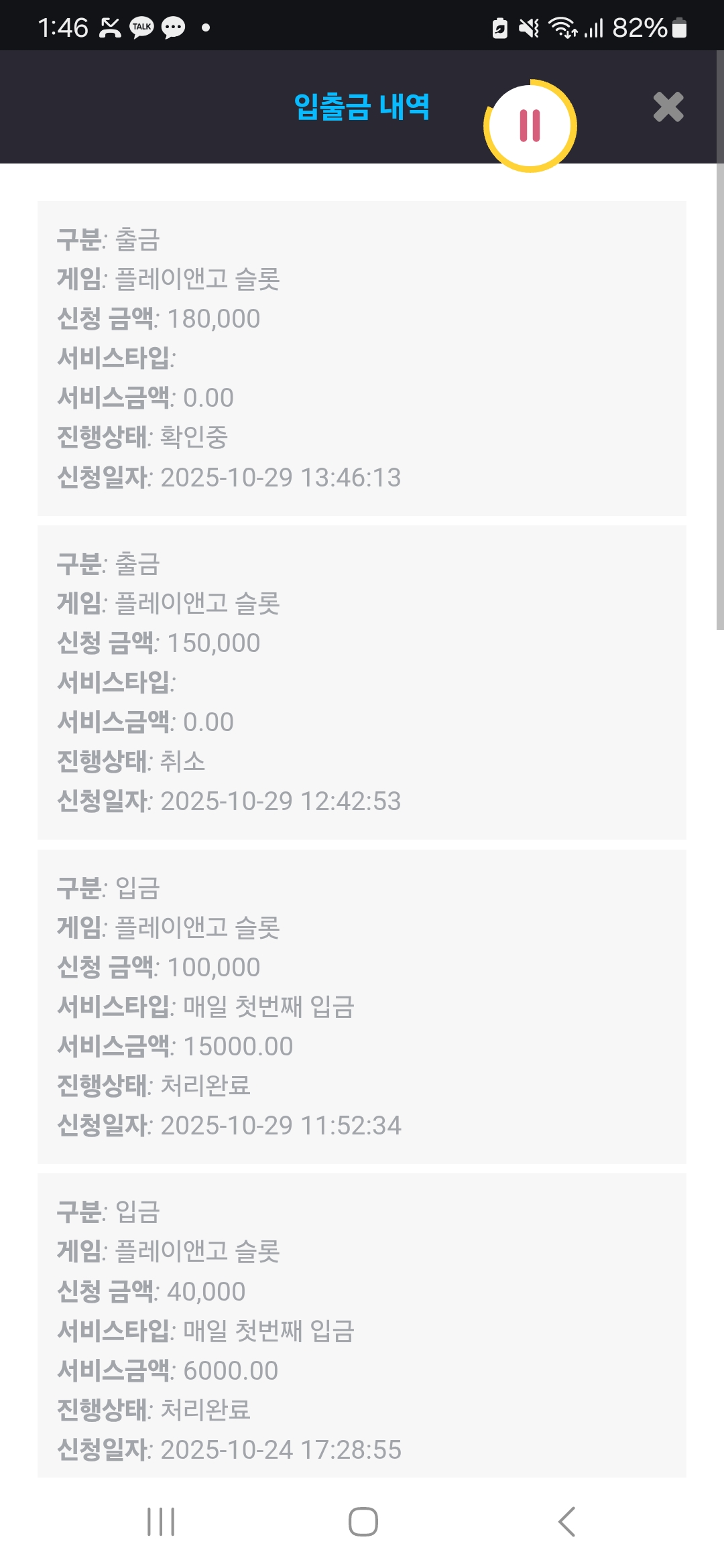724x1568 pixels.
Task: Tap the battery saver icon in status bar
Action: [499, 27]
